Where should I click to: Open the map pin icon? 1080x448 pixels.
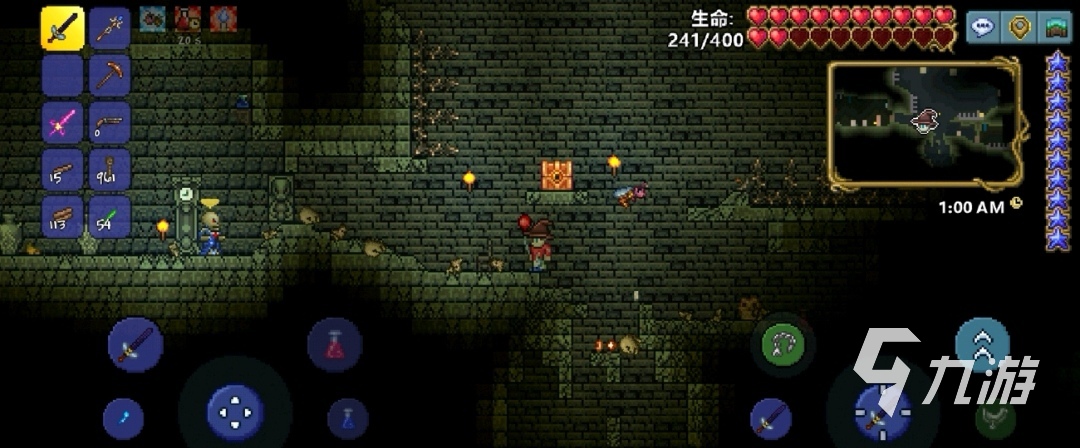tap(1019, 27)
